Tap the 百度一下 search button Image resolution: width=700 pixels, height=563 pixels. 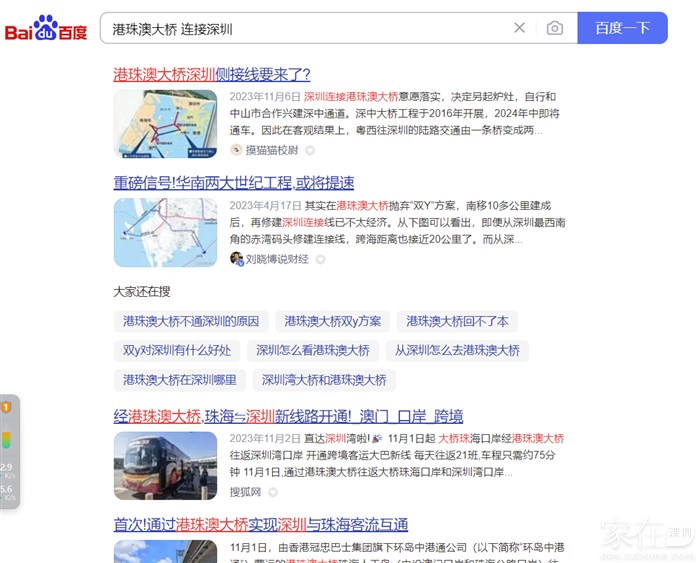coord(622,28)
